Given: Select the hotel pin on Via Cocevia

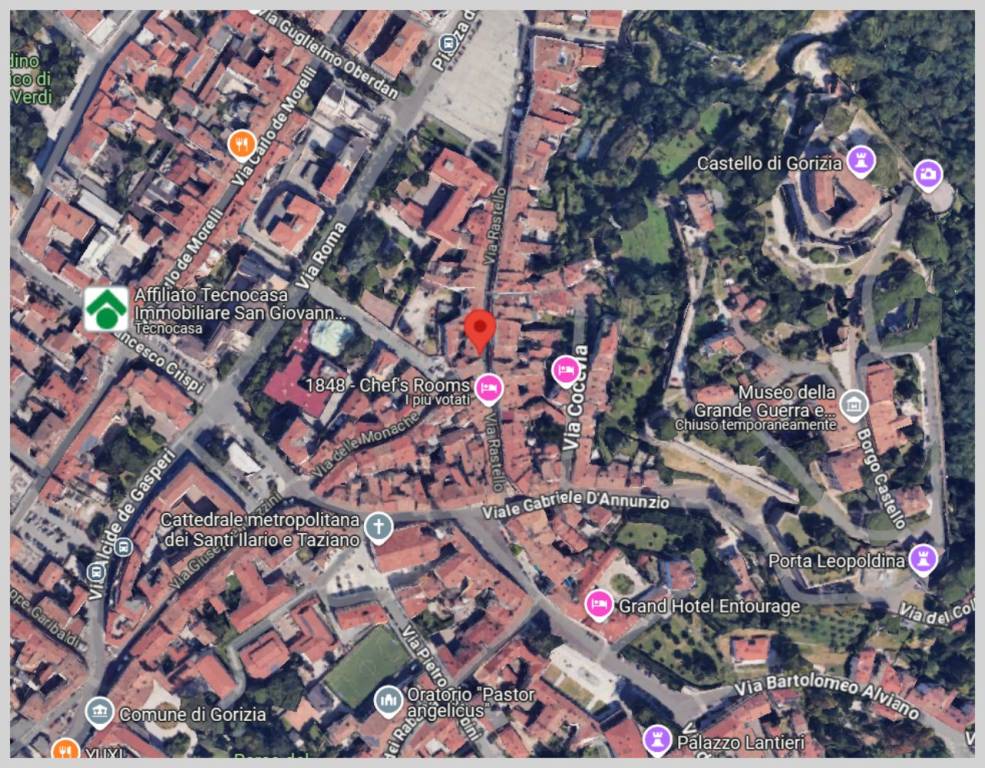Looking at the screenshot, I should point(565,371).
